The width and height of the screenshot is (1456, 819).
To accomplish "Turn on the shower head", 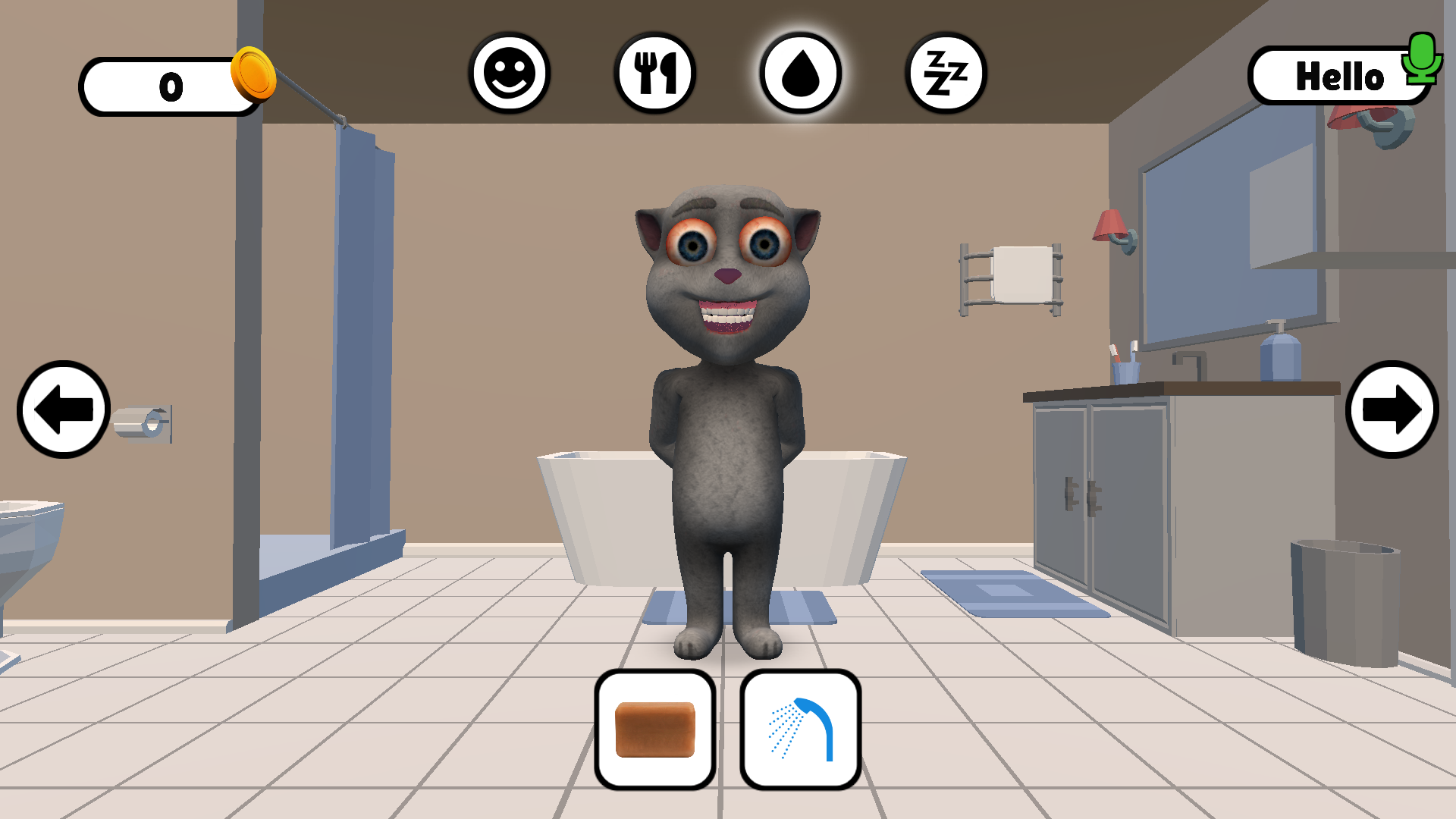I will [801, 730].
